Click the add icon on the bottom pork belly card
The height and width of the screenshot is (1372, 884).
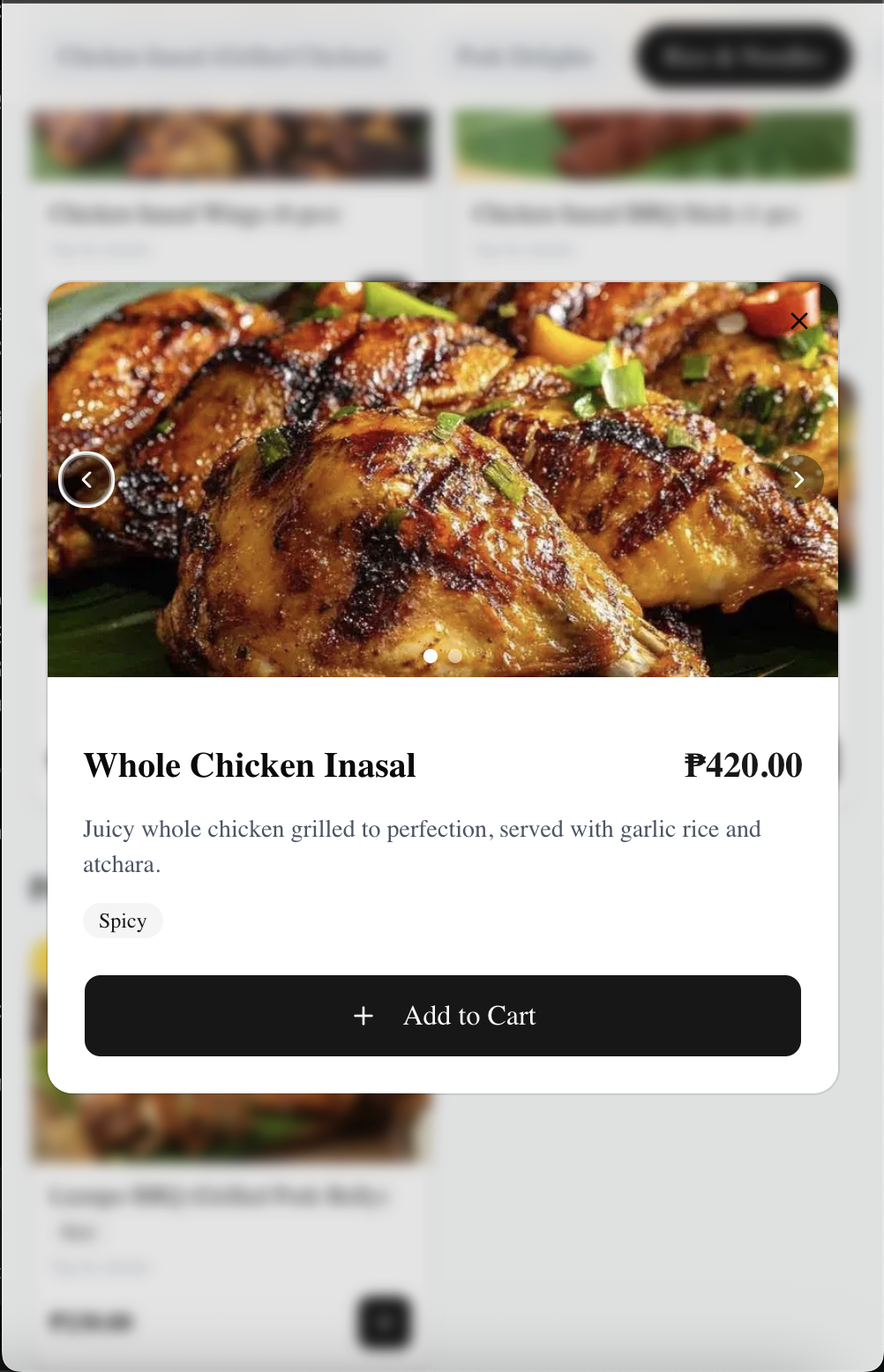(x=384, y=1323)
